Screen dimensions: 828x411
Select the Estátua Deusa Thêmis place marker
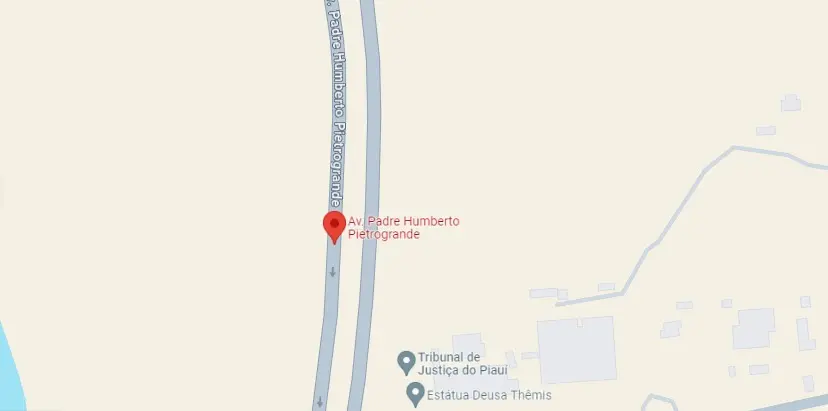click(415, 393)
